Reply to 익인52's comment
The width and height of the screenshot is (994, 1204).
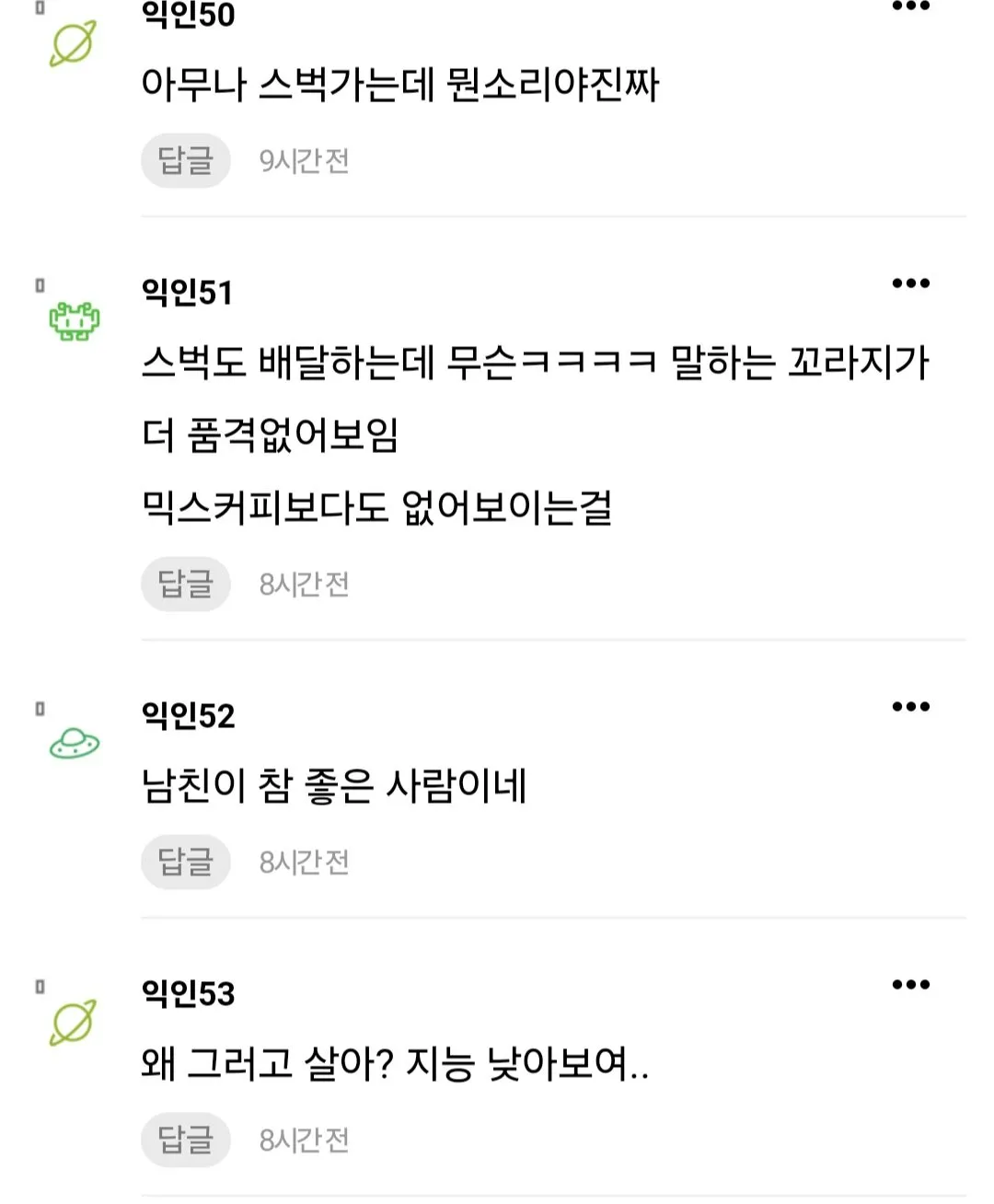(x=186, y=862)
